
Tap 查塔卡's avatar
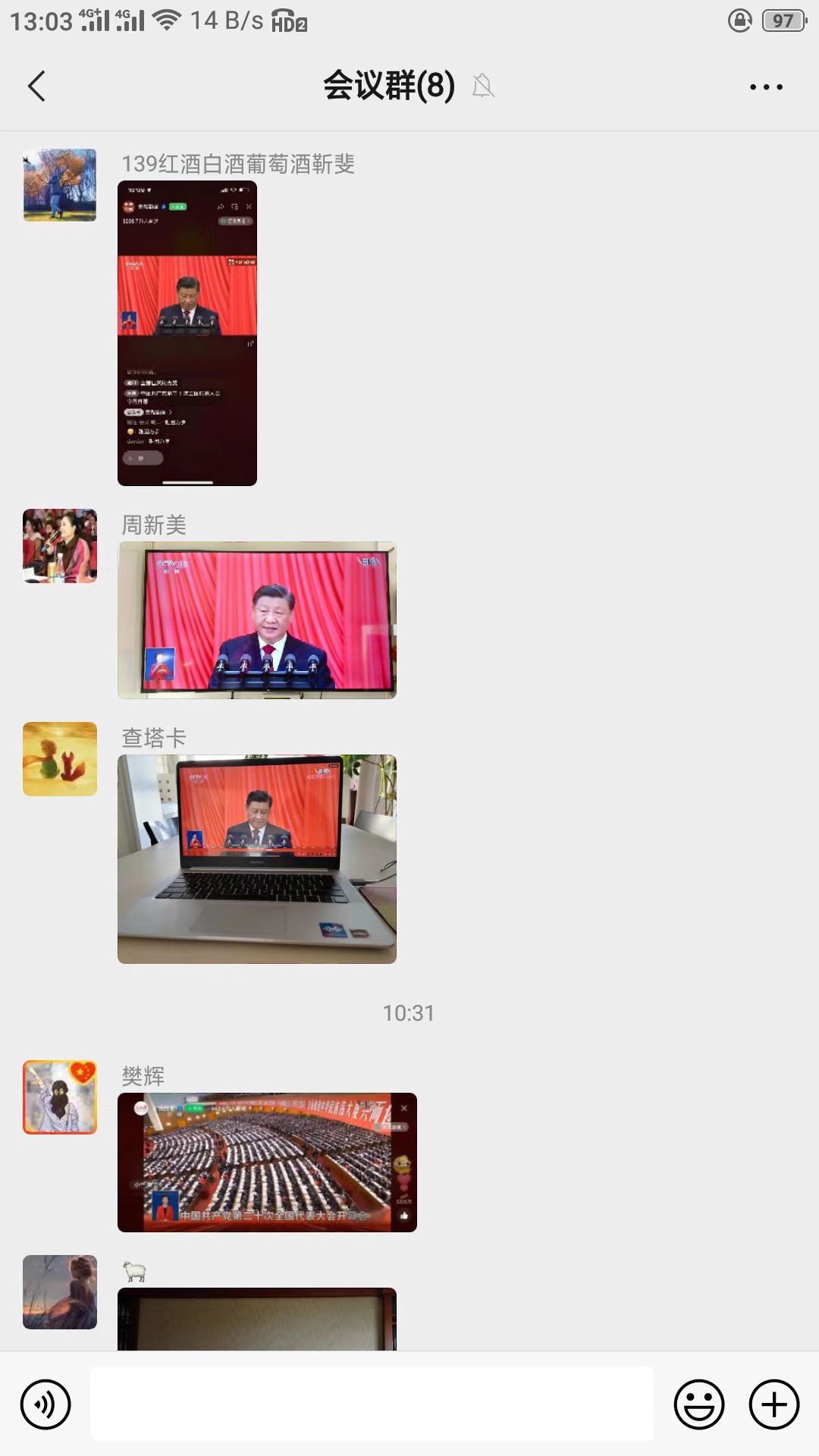[60, 759]
